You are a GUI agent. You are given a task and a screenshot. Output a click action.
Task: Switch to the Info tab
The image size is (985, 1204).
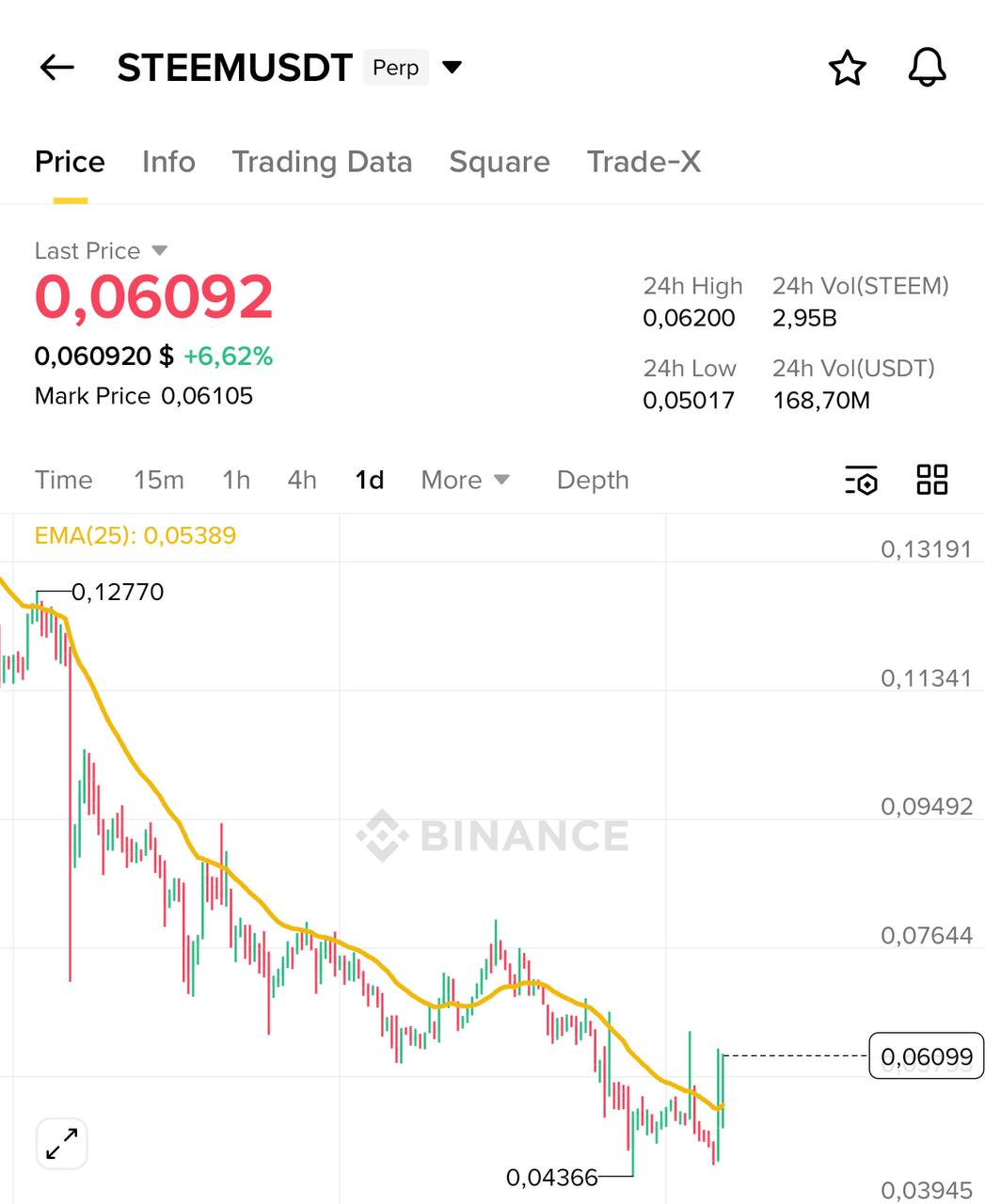click(168, 162)
